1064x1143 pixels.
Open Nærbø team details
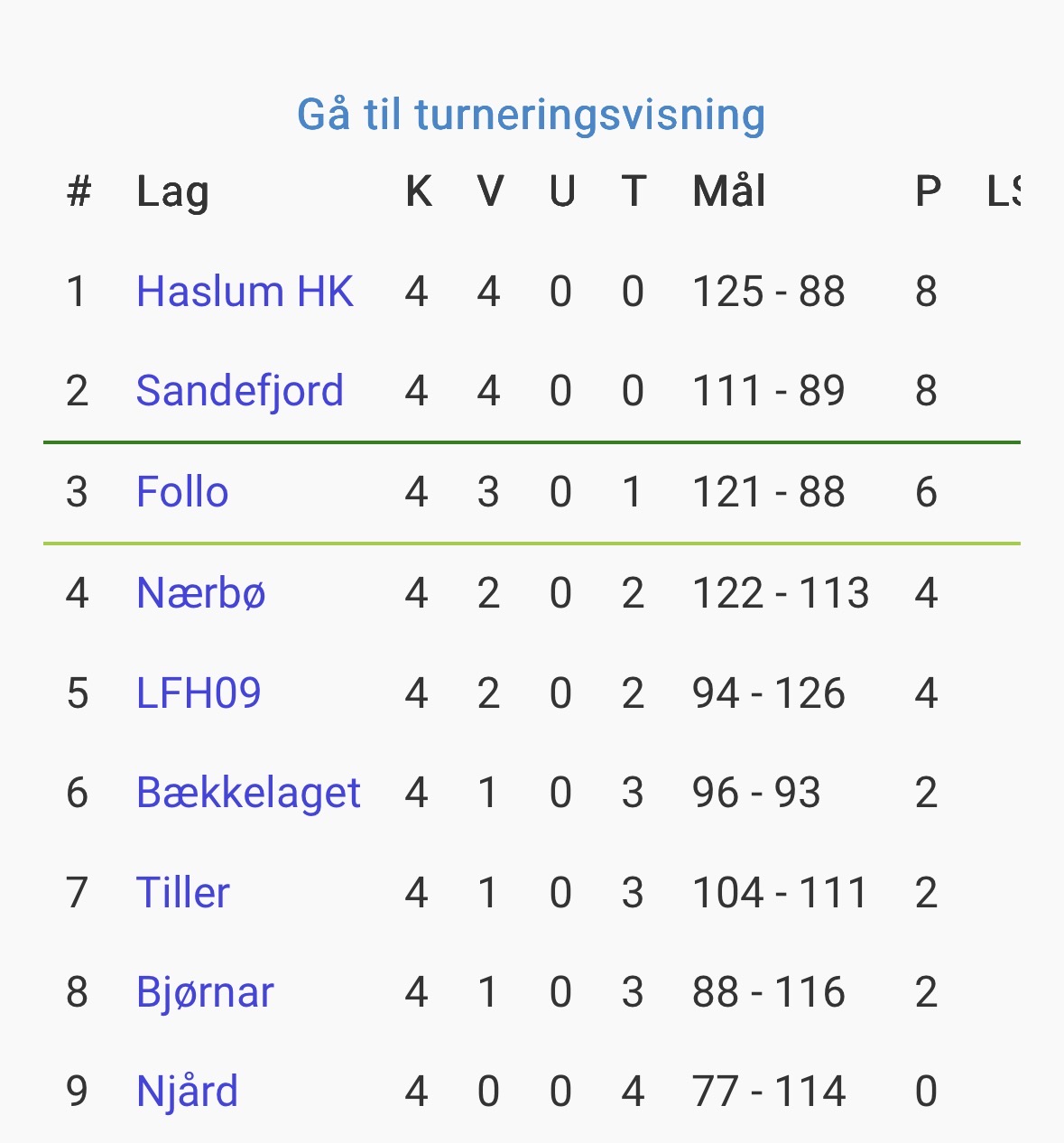(201, 594)
